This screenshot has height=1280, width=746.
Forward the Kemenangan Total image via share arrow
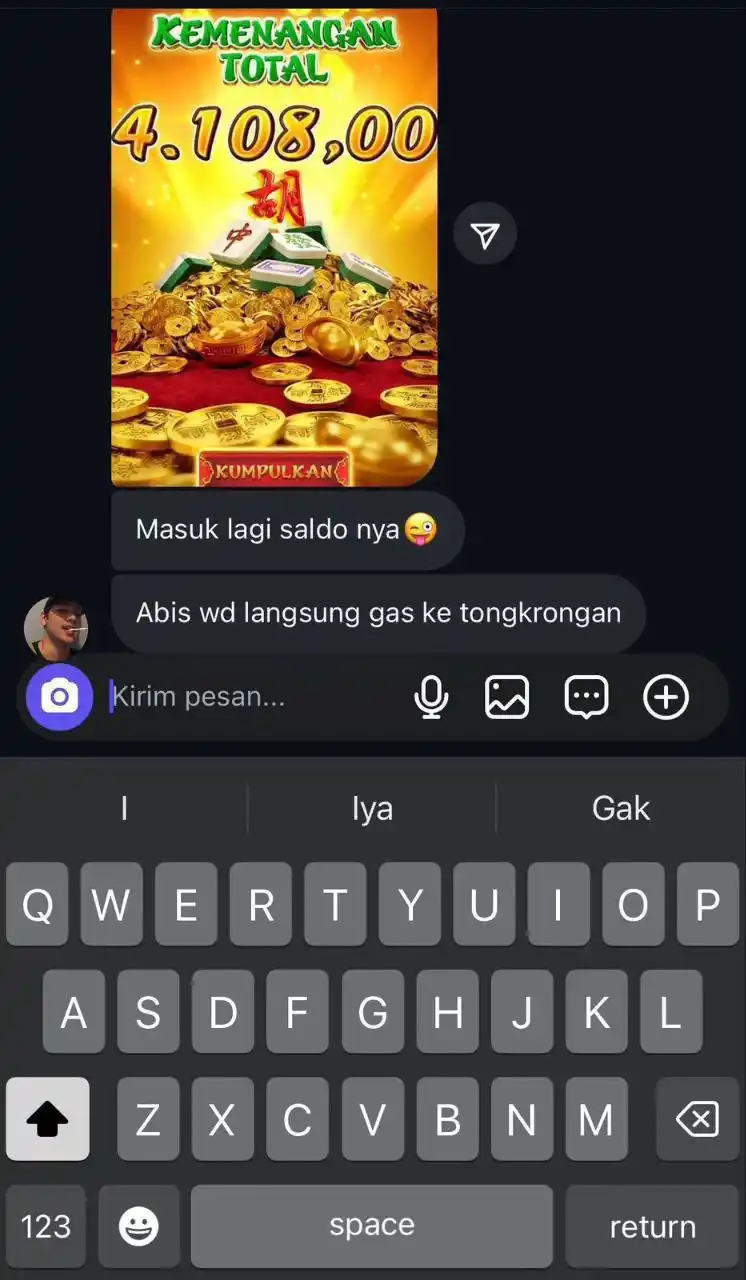click(485, 235)
